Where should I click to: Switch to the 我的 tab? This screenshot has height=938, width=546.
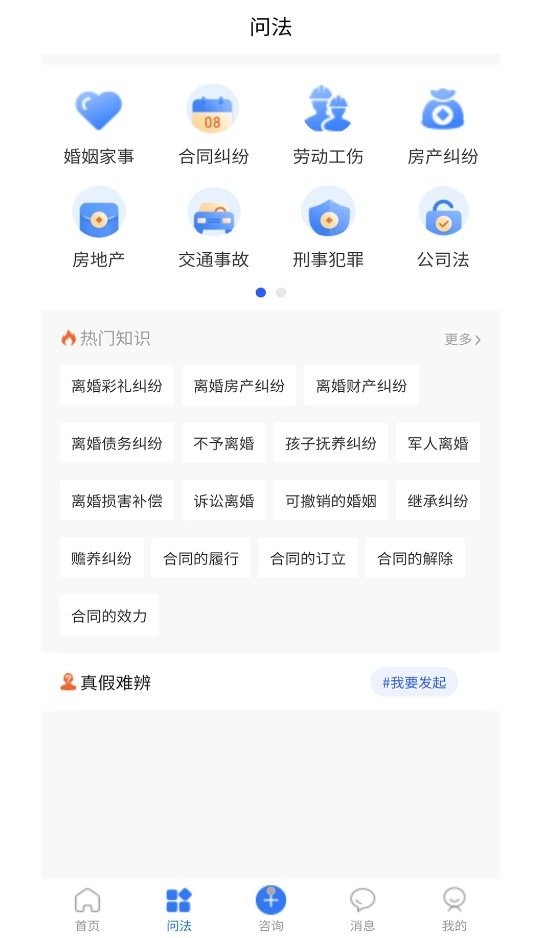pyautogui.click(x=454, y=909)
